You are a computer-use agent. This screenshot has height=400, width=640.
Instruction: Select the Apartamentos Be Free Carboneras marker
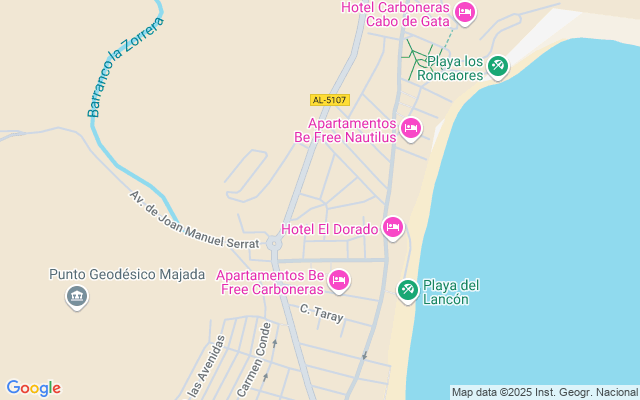[339, 281]
